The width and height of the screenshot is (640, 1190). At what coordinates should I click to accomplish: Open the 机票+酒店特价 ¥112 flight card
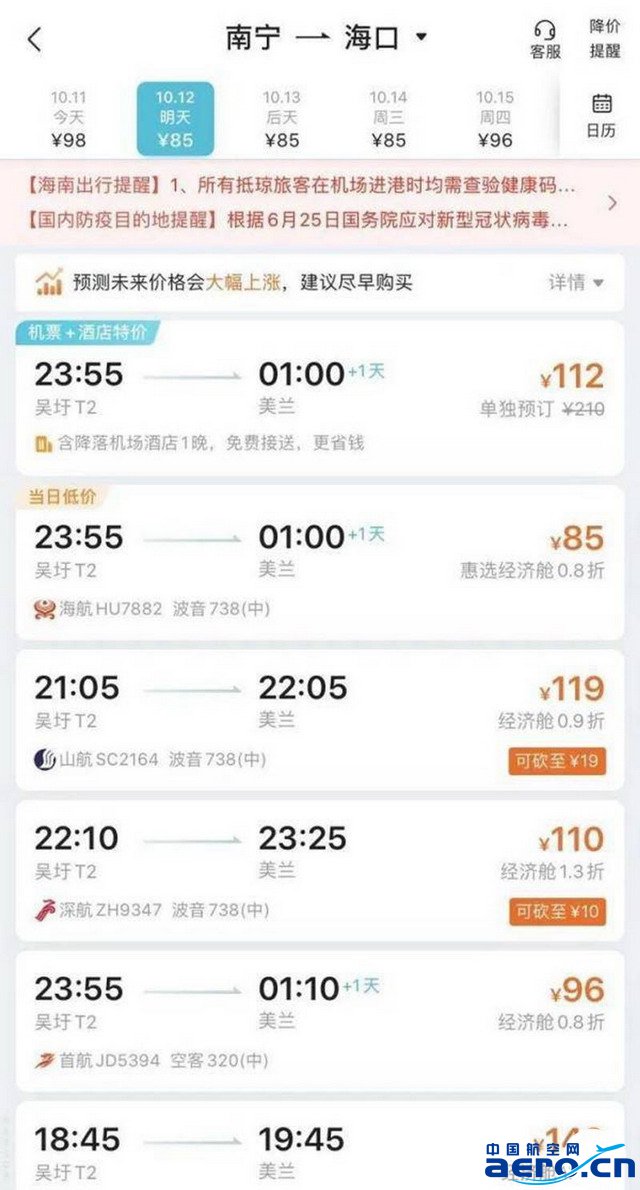[x=320, y=398]
